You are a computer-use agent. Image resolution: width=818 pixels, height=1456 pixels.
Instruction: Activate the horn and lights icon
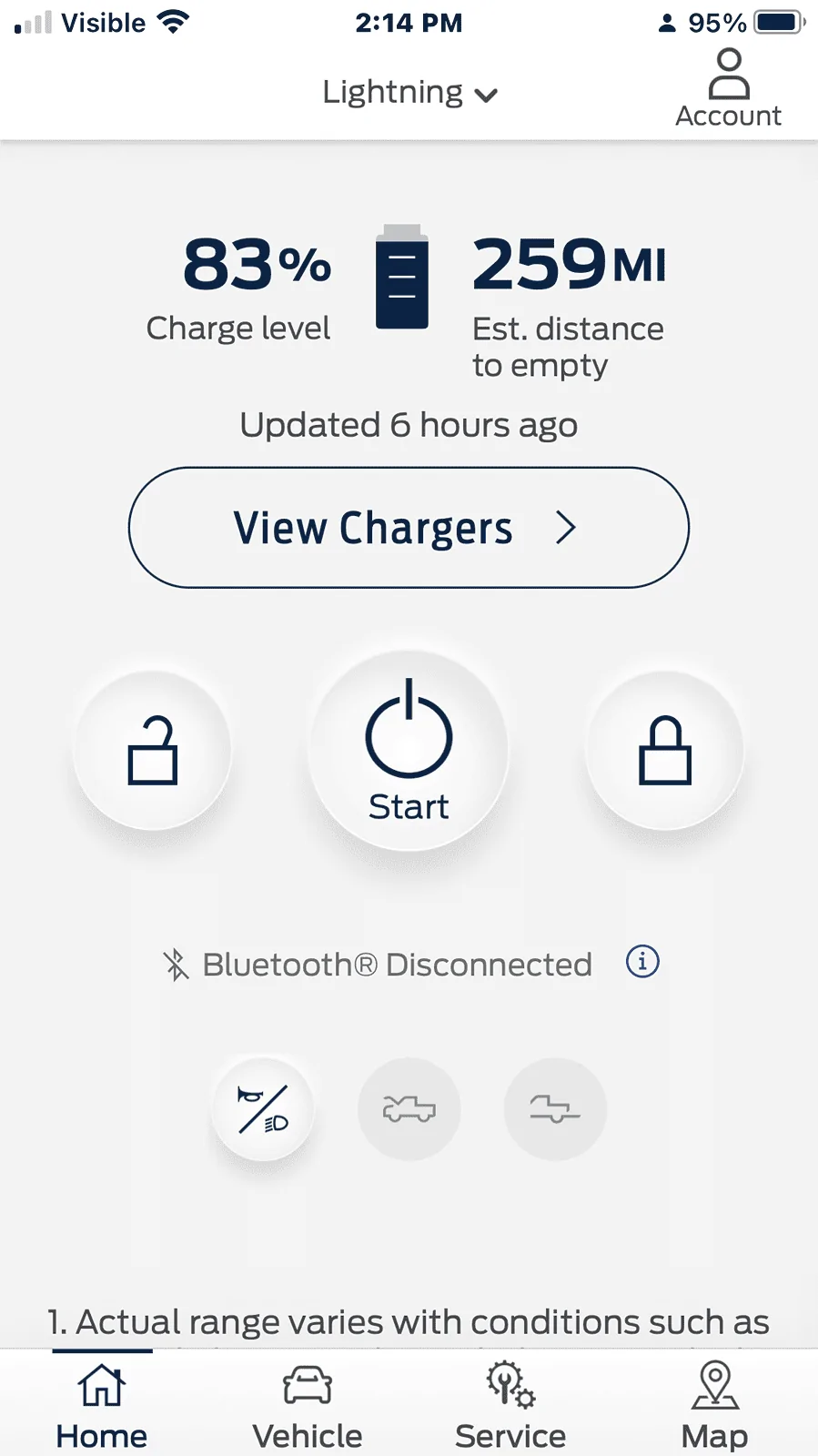click(263, 1108)
